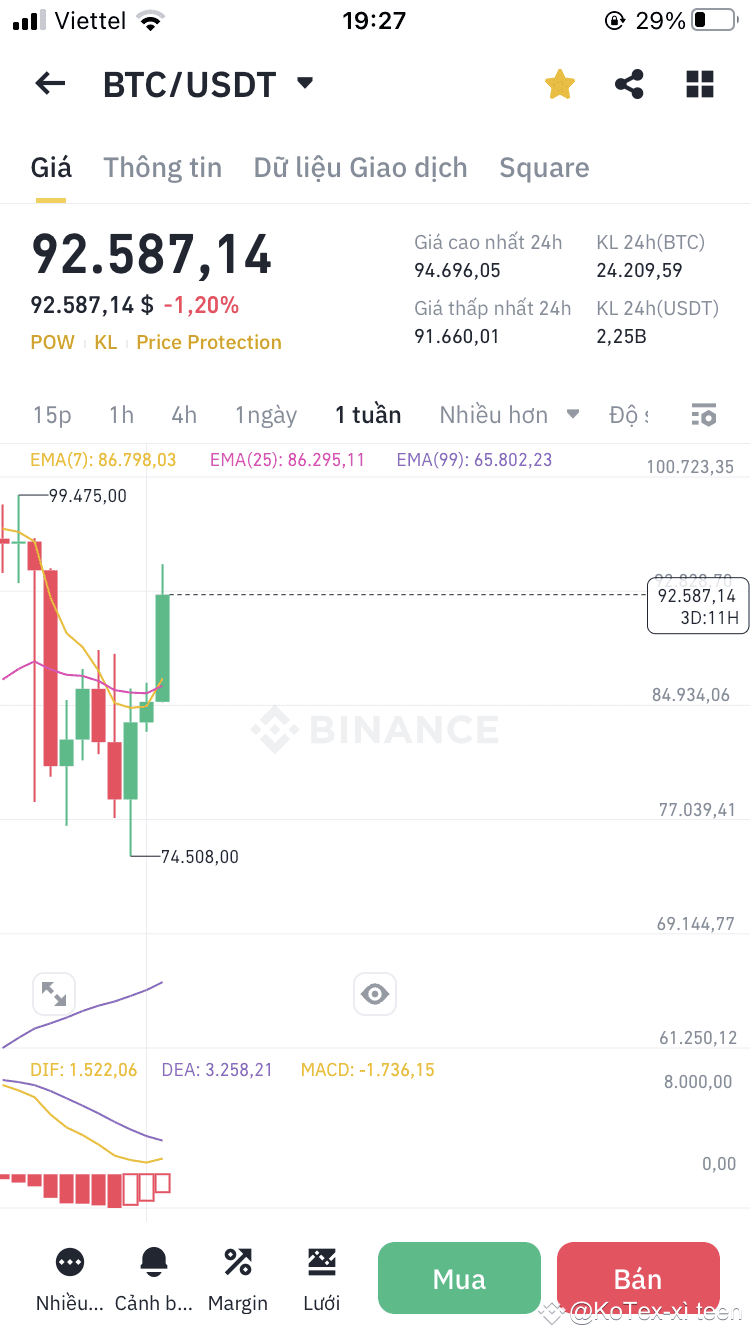Select the 1ngày timeframe option
750x1334 pixels.
tap(265, 414)
